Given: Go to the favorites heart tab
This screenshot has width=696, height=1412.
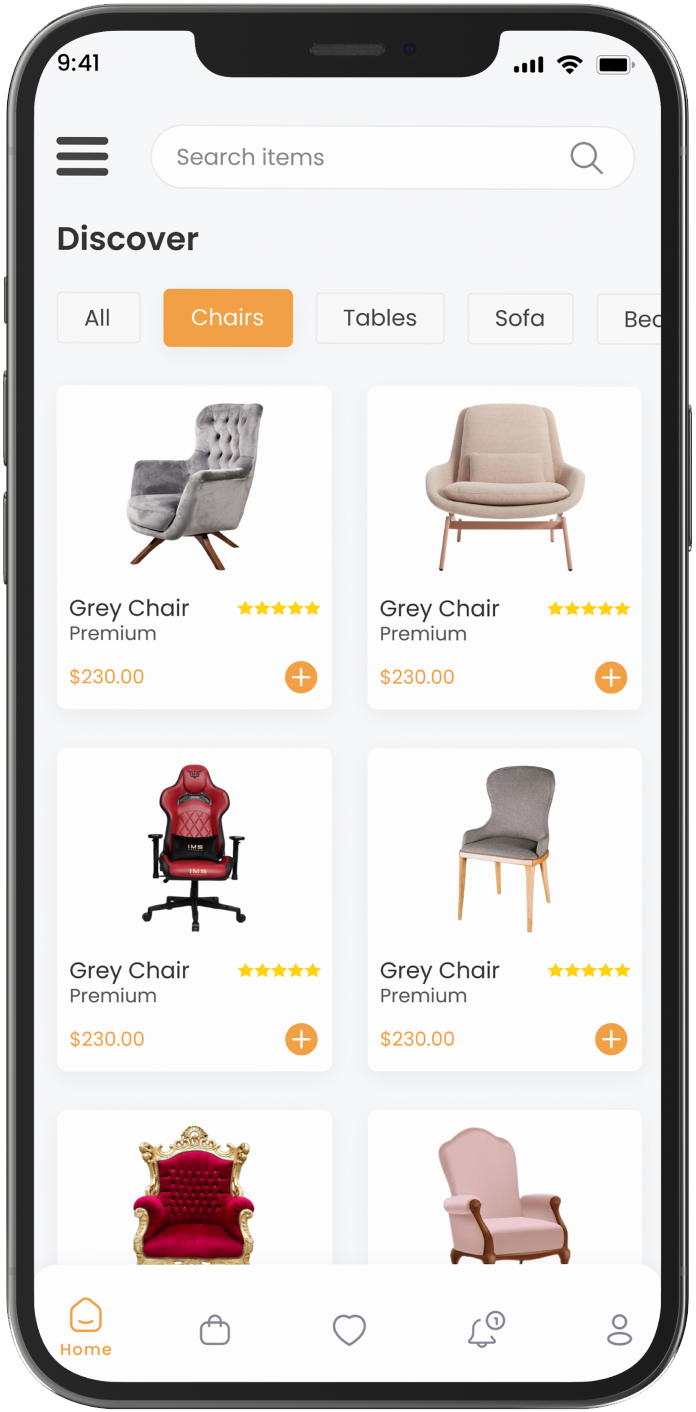Looking at the screenshot, I should [349, 1331].
